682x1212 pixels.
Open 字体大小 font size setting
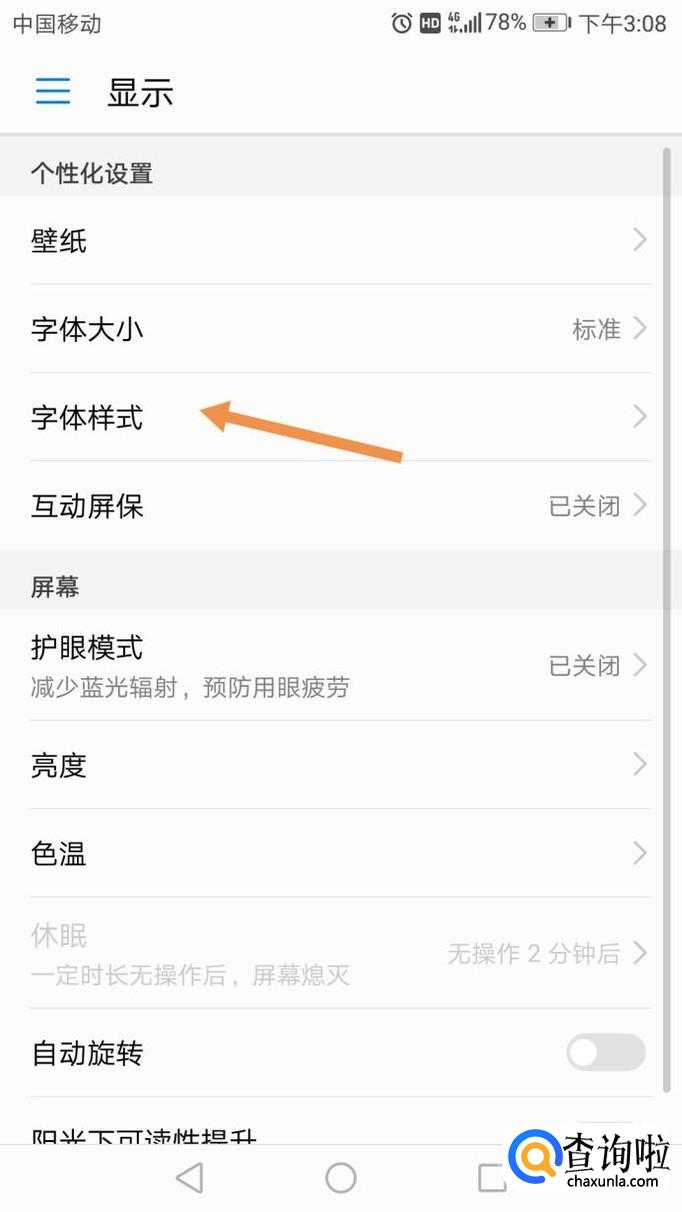pyautogui.click(x=340, y=329)
